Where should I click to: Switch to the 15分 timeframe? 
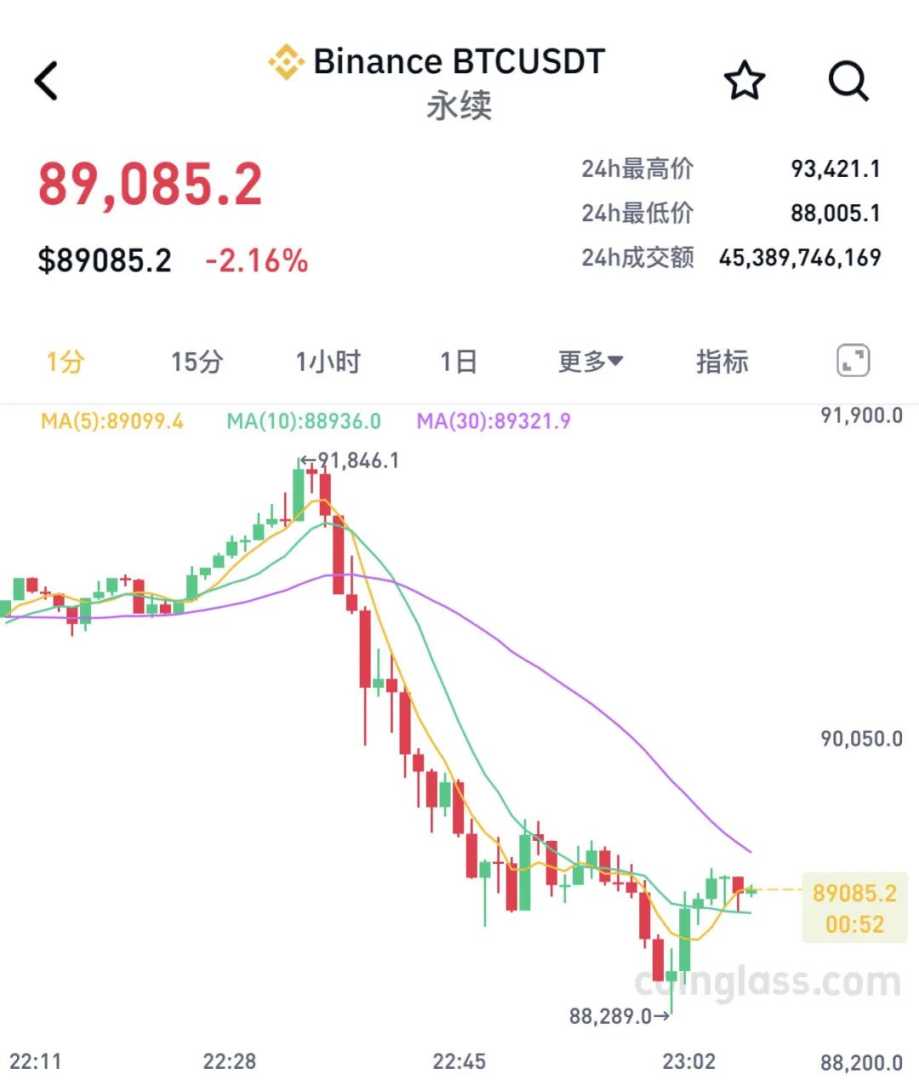coord(196,362)
